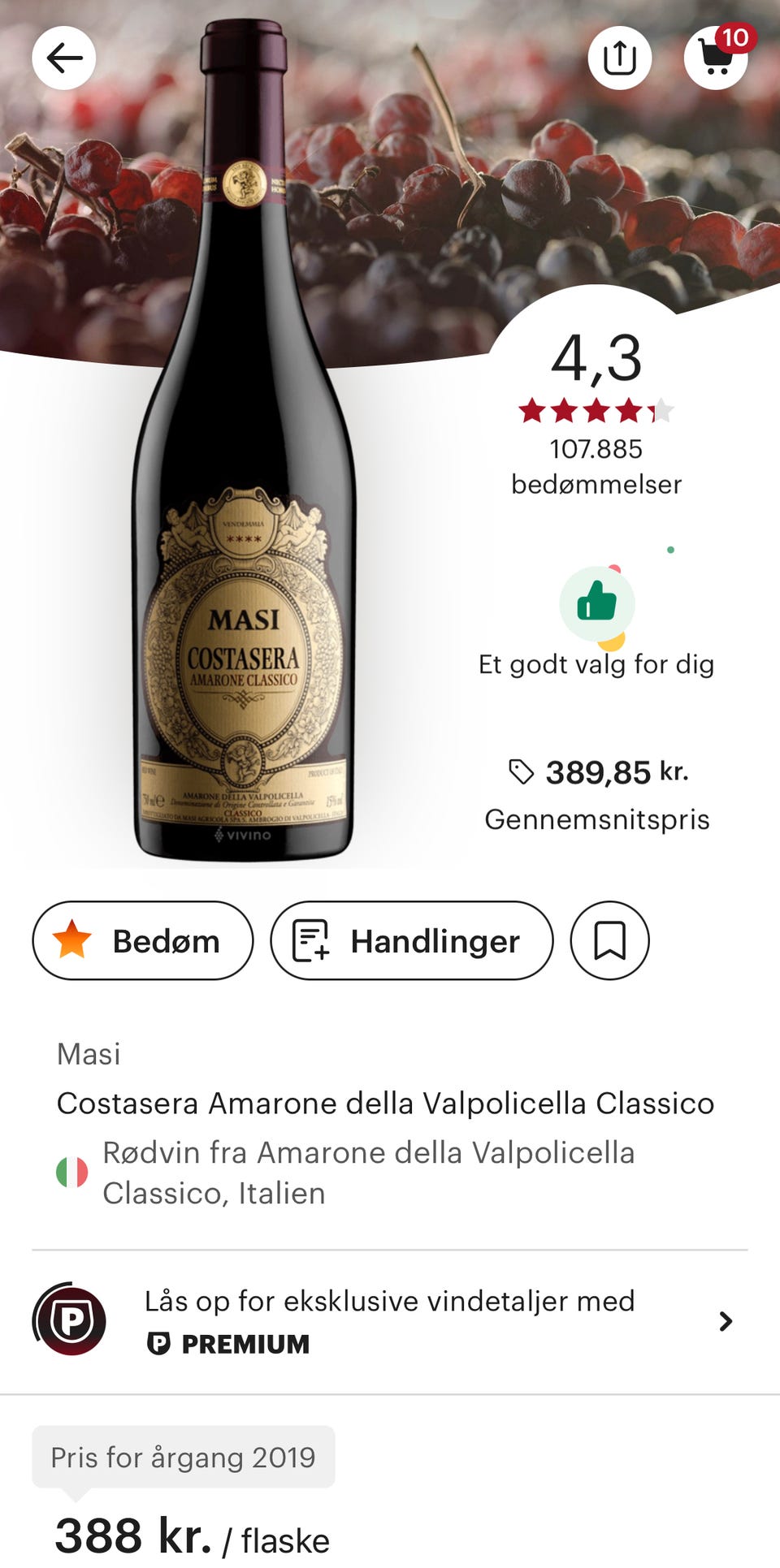Open the Masi winery name

pos(89,1054)
